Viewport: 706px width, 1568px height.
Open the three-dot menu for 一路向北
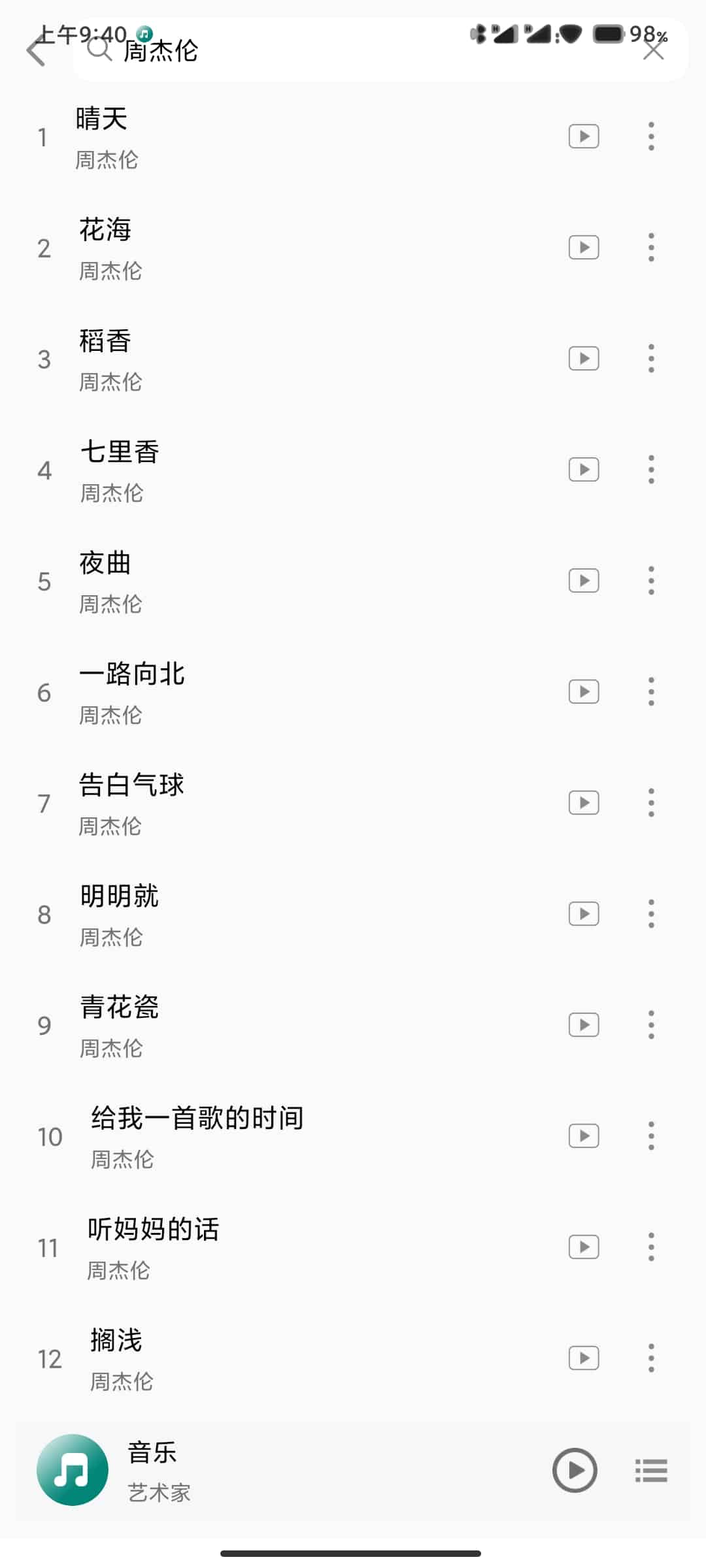(651, 692)
